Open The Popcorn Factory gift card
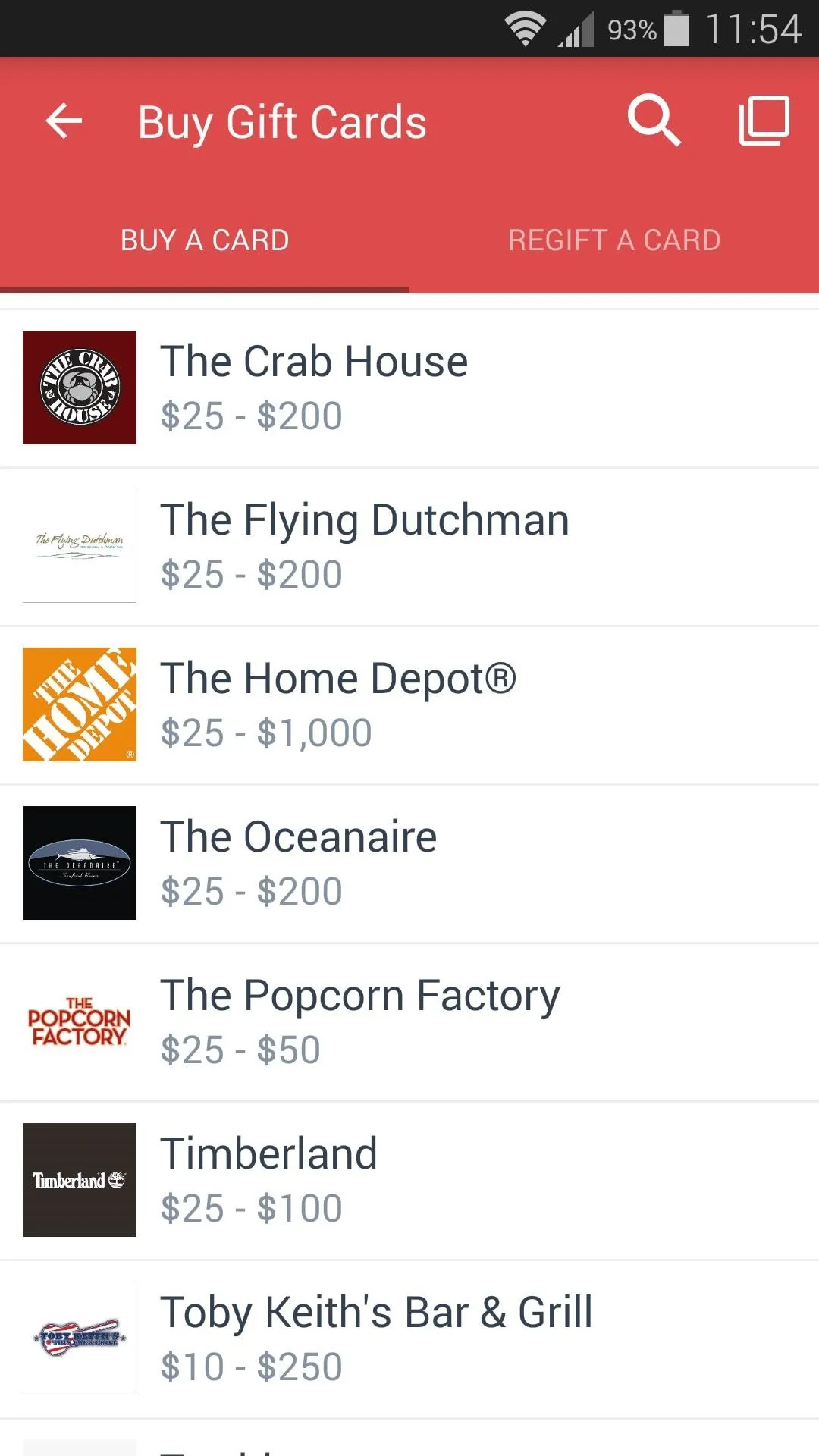Image resolution: width=819 pixels, height=1456 pixels. click(409, 1021)
